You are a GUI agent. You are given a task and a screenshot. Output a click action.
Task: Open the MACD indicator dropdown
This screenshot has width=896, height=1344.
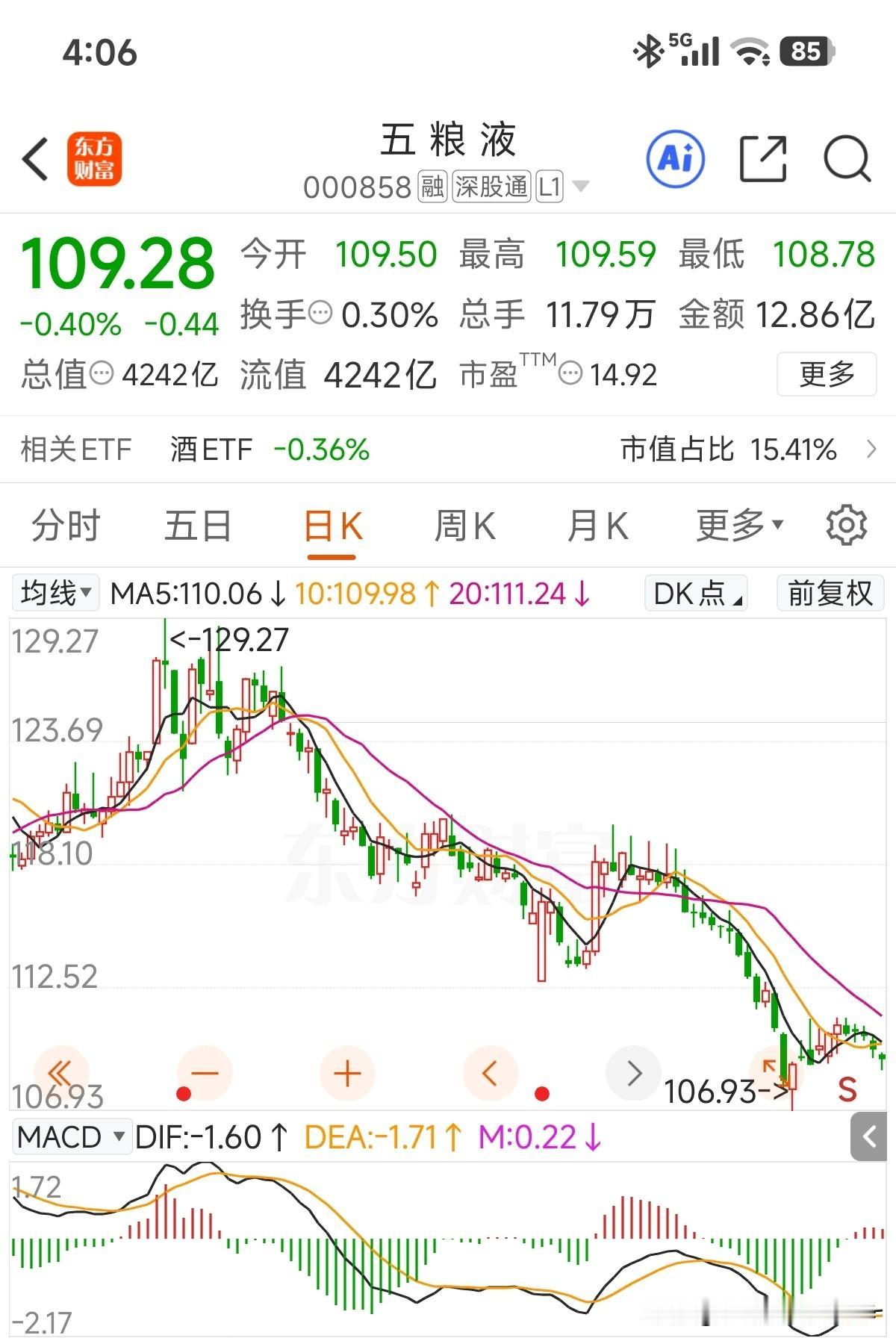point(71,1137)
